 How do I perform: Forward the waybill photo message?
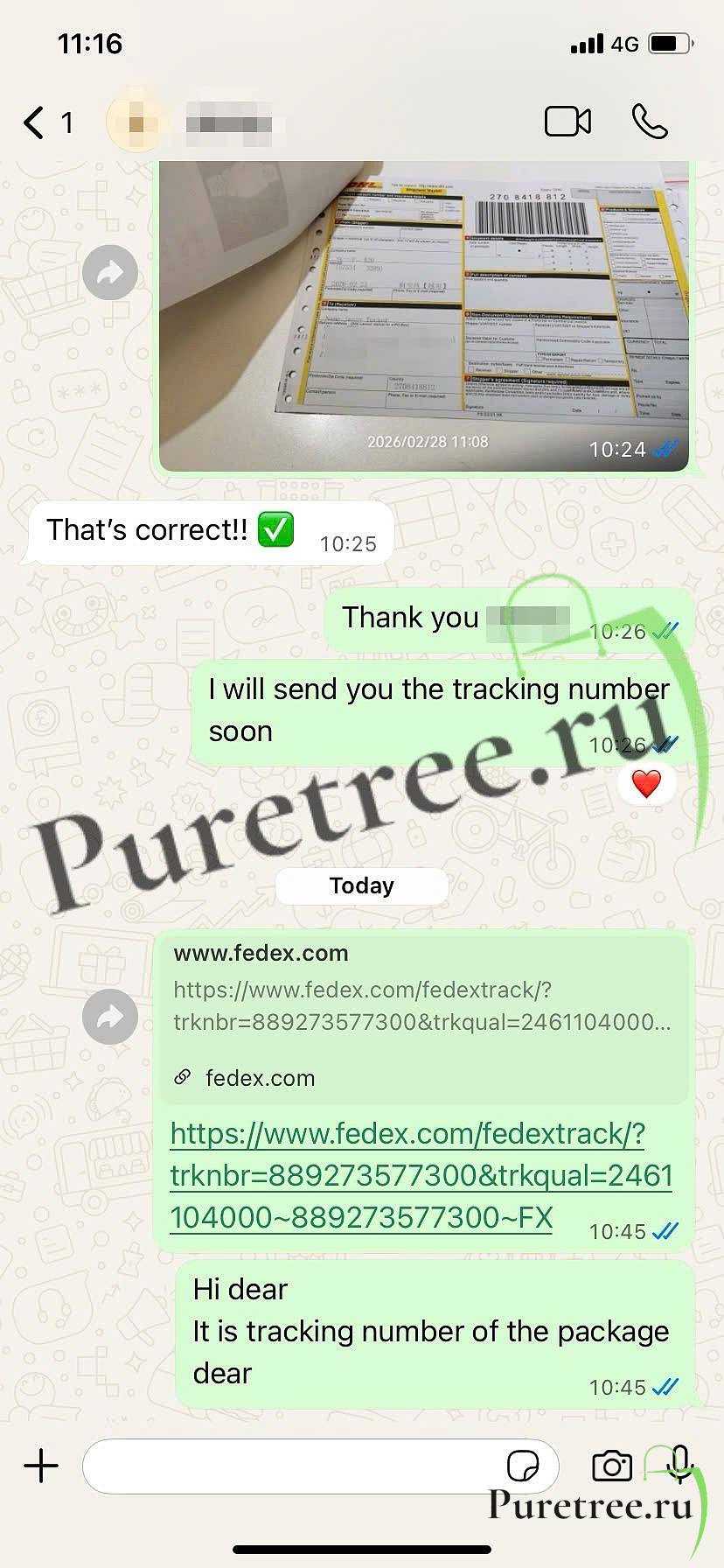[110, 273]
